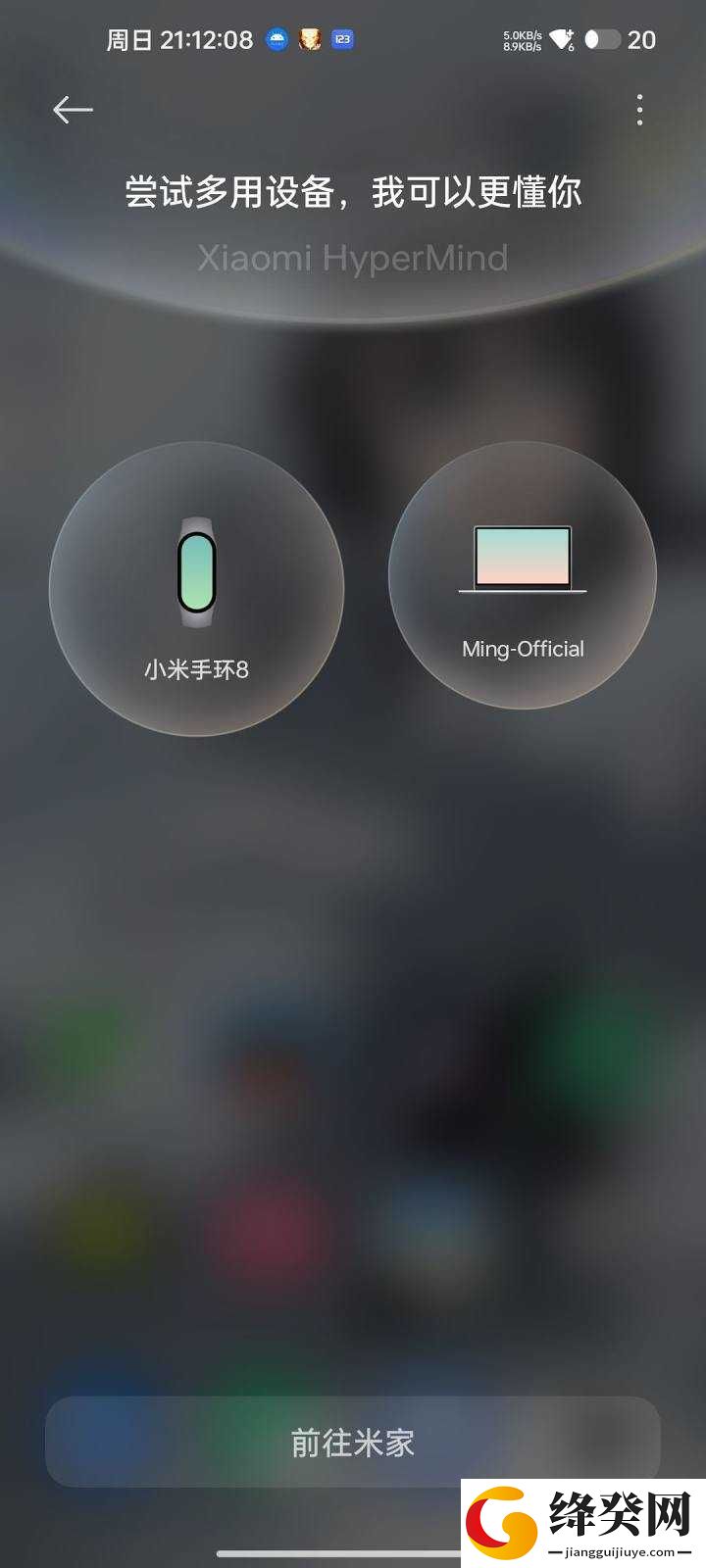Viewport: 706px width, 1568px height.
Task: Tap the 前往米家 button
Action: pos(353,1443)
